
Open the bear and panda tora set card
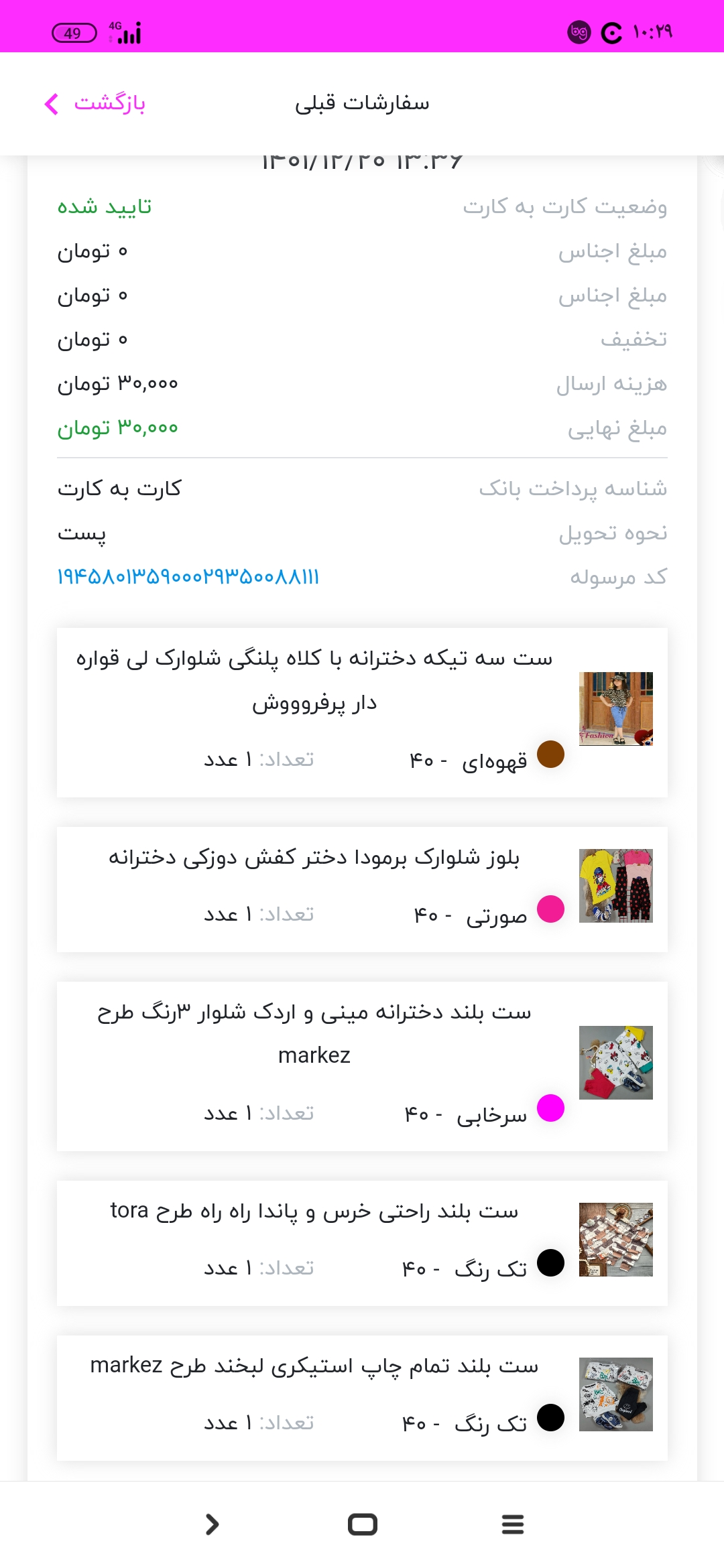362,1243
